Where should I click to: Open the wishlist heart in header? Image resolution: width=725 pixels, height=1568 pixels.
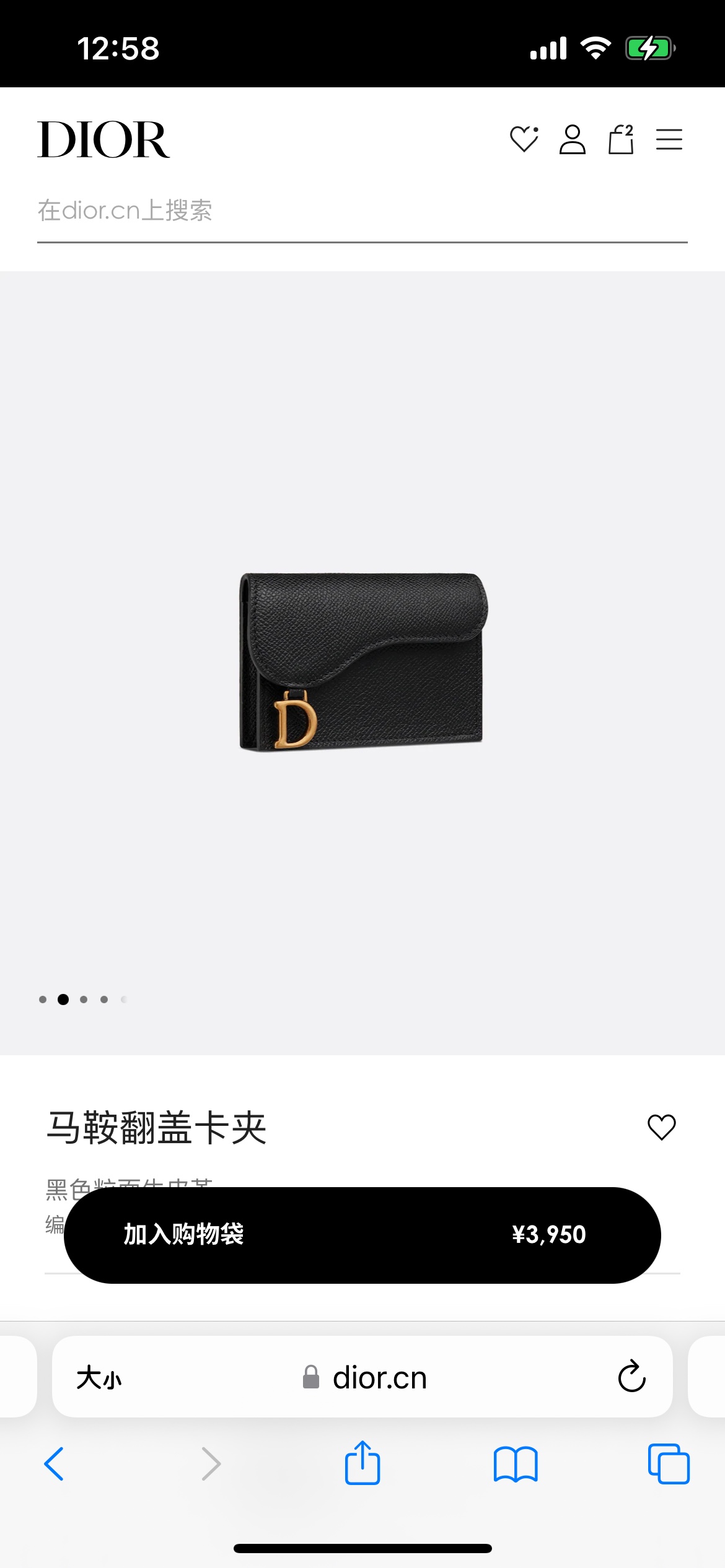(524, 139)
